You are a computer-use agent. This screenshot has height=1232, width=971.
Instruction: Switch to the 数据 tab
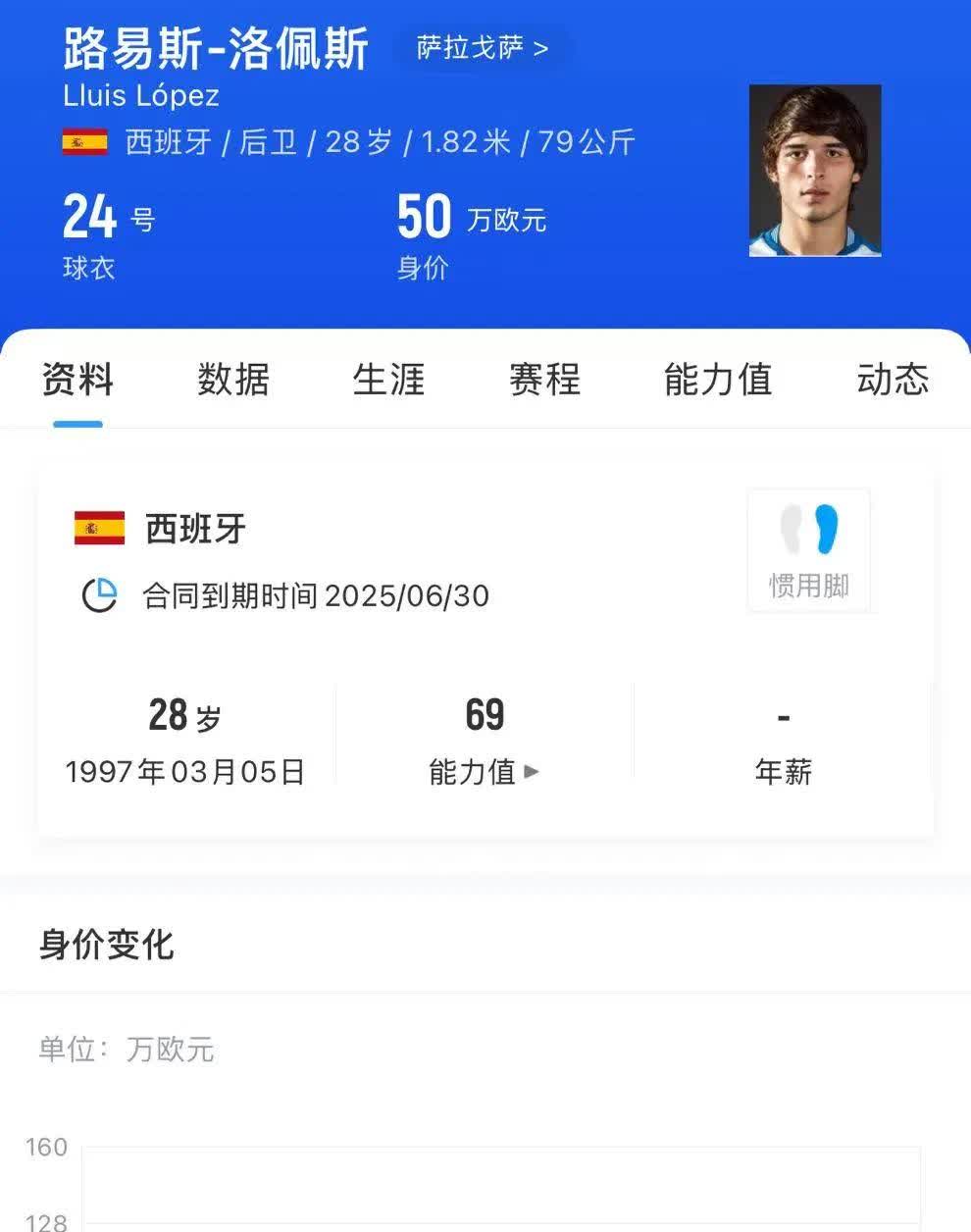pos(233,380)
